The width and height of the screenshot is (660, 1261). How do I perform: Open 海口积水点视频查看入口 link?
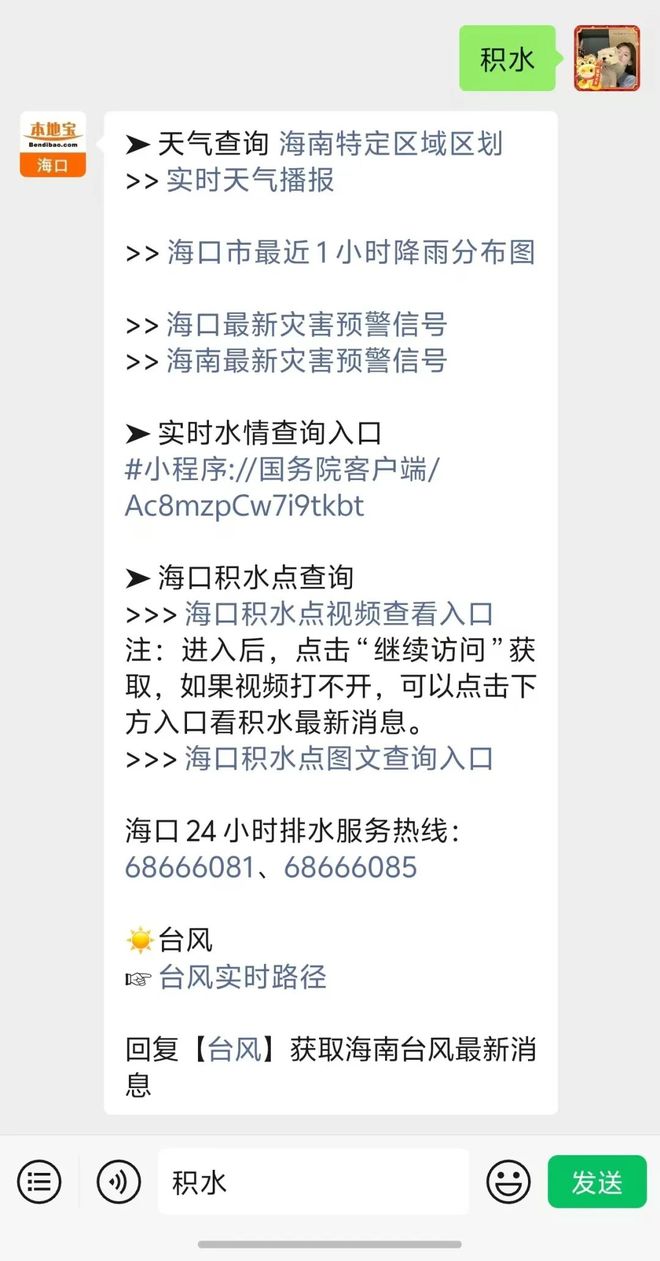[x=338, y=613]
